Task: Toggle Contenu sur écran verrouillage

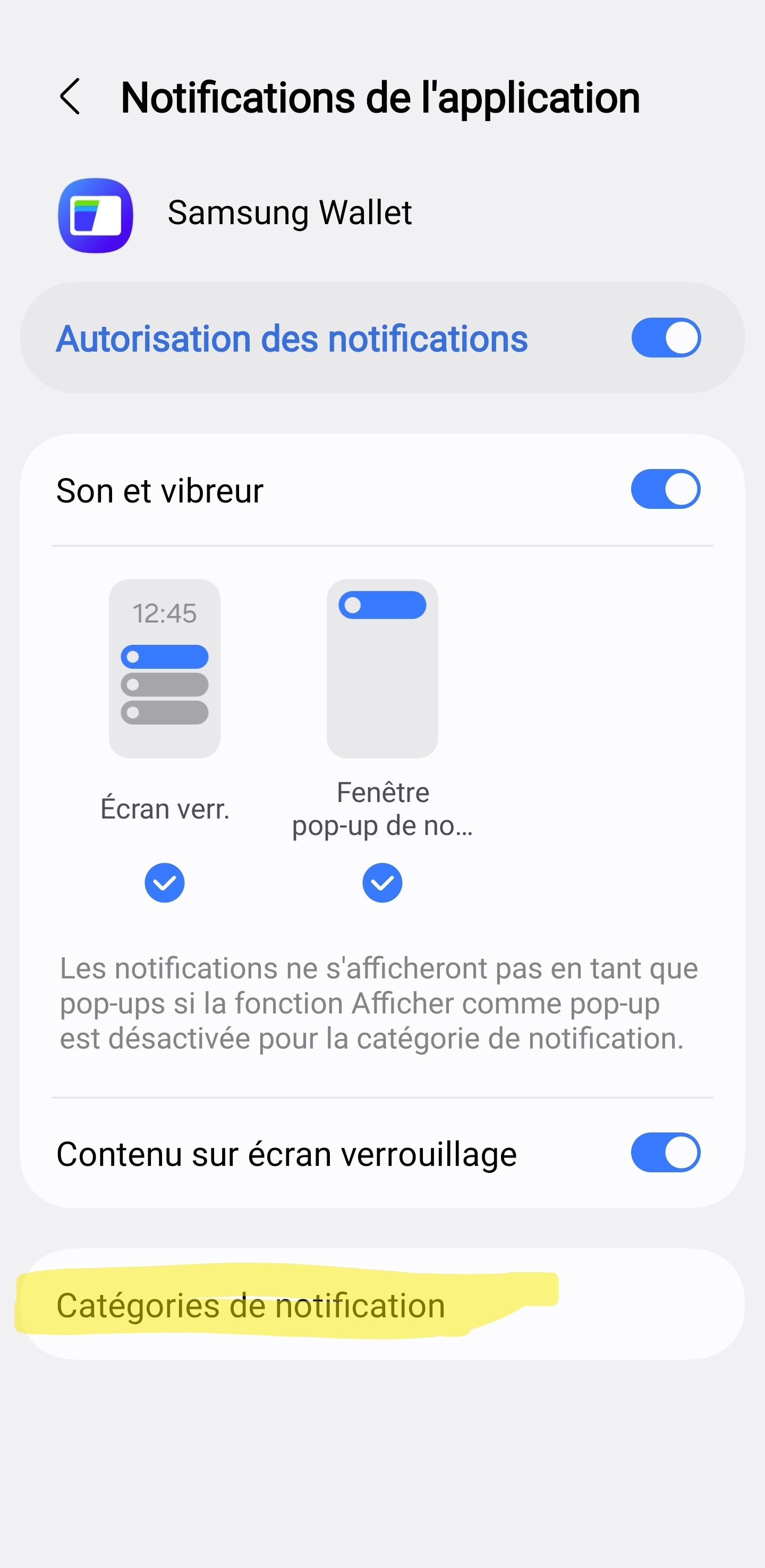Action: pos(665,1152)
